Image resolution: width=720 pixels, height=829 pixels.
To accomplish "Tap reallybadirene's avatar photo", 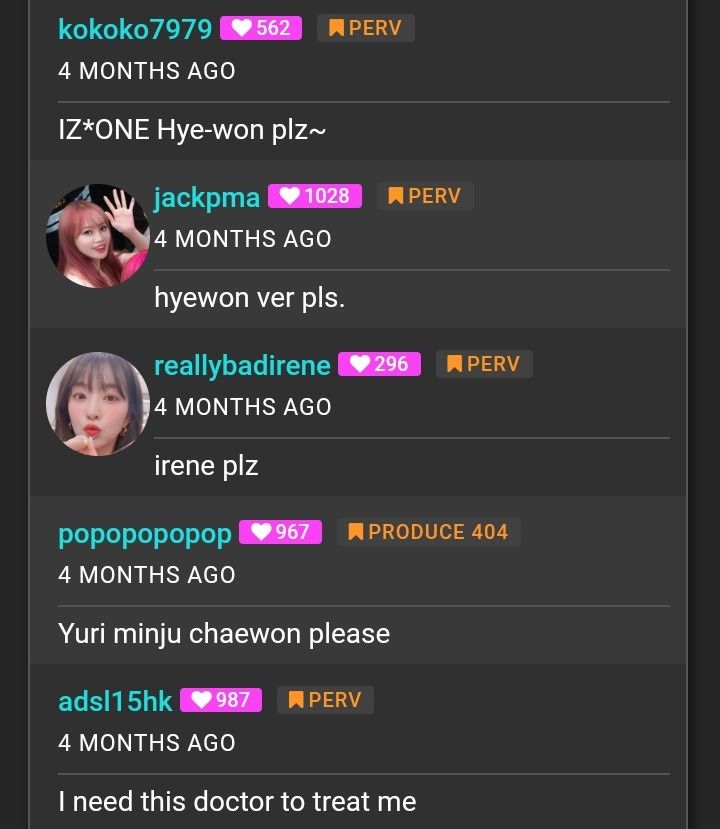I will [98, 404].
